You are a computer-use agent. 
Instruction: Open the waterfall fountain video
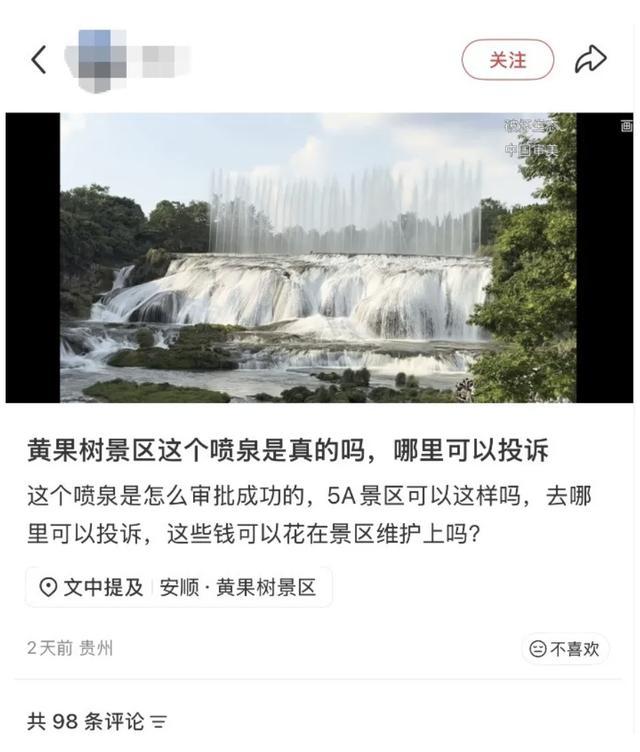click(319, 258)
